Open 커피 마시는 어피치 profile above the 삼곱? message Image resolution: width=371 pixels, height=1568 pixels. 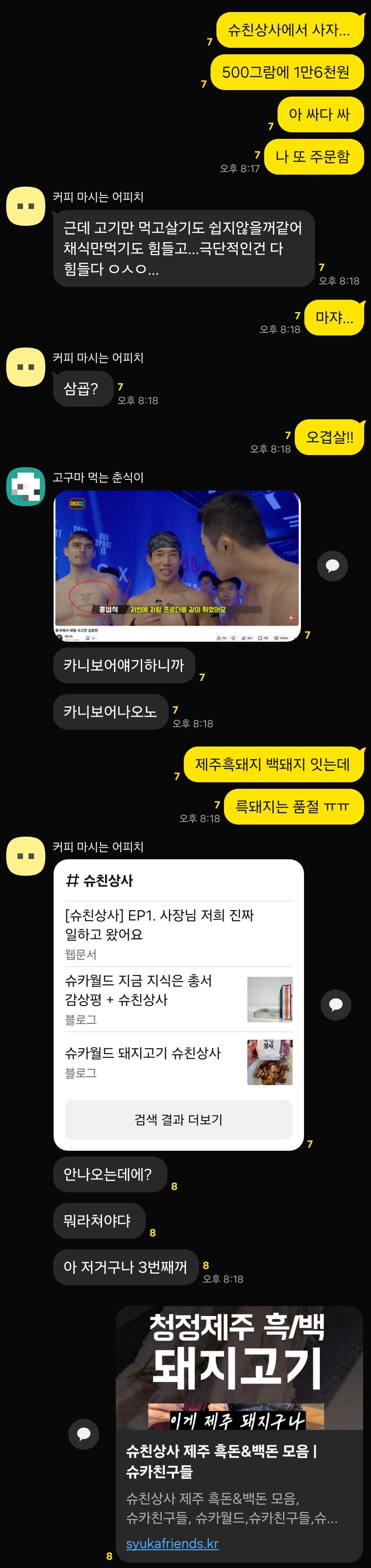(25, 367)
